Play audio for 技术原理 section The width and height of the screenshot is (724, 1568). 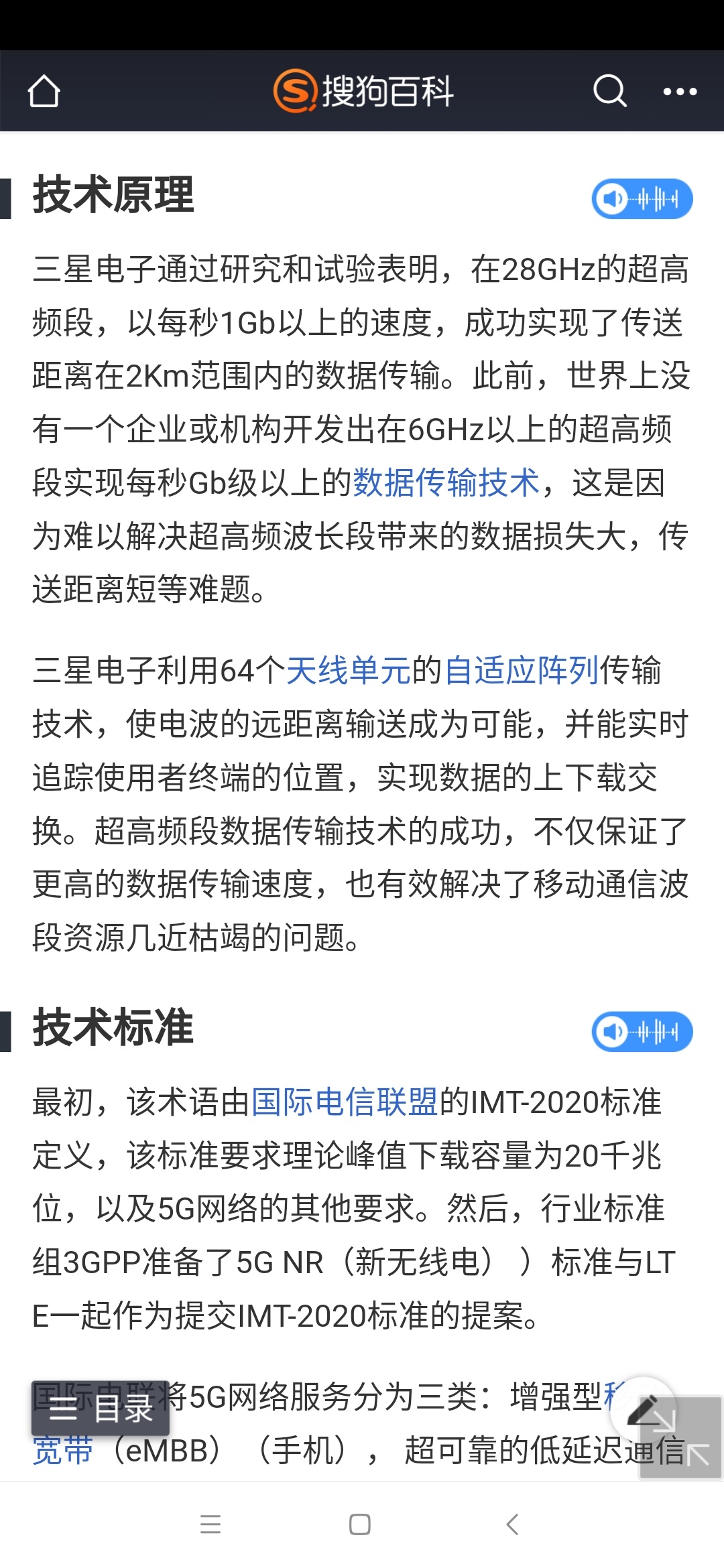(x=642, y=199)
